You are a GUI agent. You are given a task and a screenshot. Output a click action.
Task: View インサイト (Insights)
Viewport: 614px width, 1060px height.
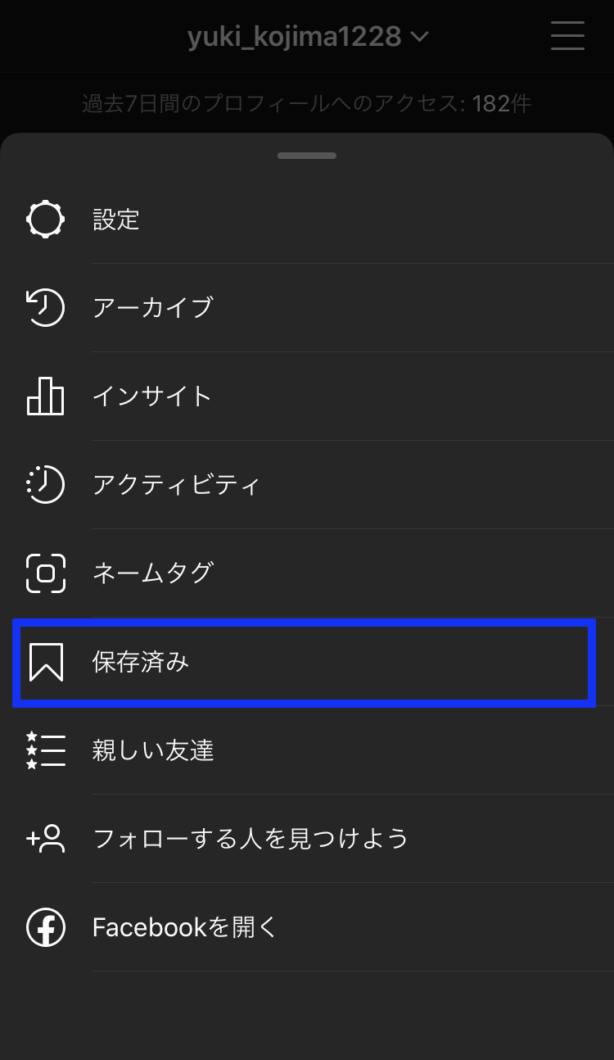coord(152,397)
